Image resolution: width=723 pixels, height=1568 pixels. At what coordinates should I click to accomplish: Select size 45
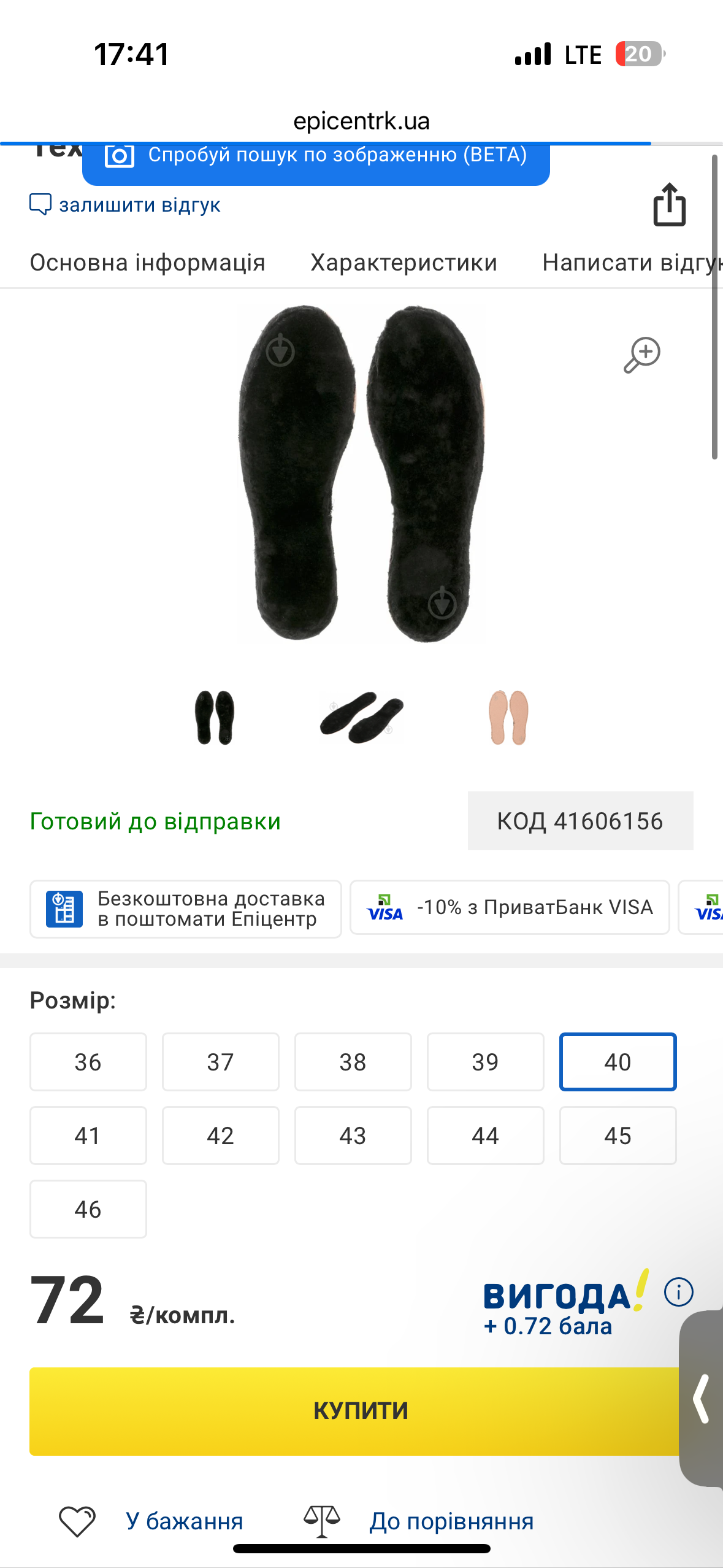(618, 1136)
